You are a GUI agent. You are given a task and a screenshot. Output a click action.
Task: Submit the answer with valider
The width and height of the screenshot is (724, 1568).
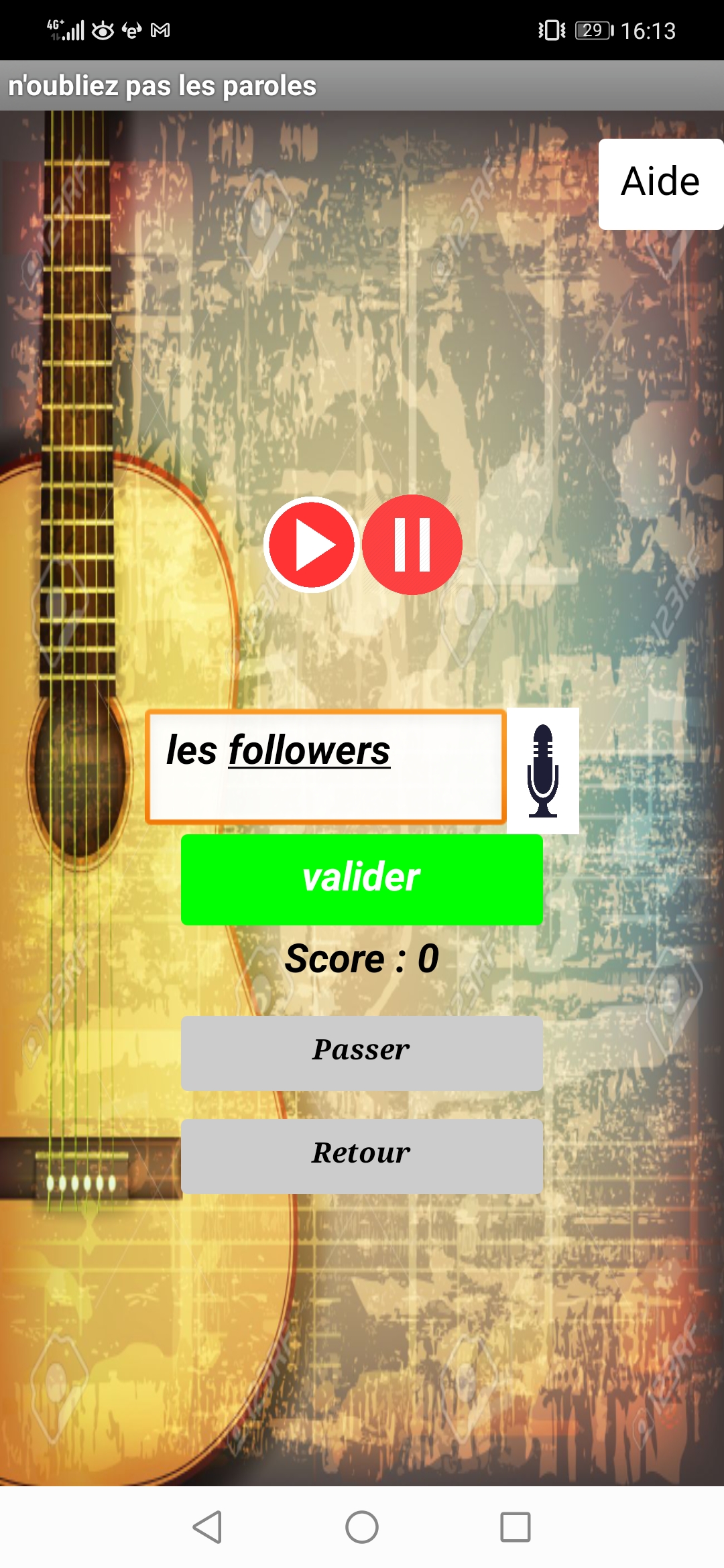[362, 879]
